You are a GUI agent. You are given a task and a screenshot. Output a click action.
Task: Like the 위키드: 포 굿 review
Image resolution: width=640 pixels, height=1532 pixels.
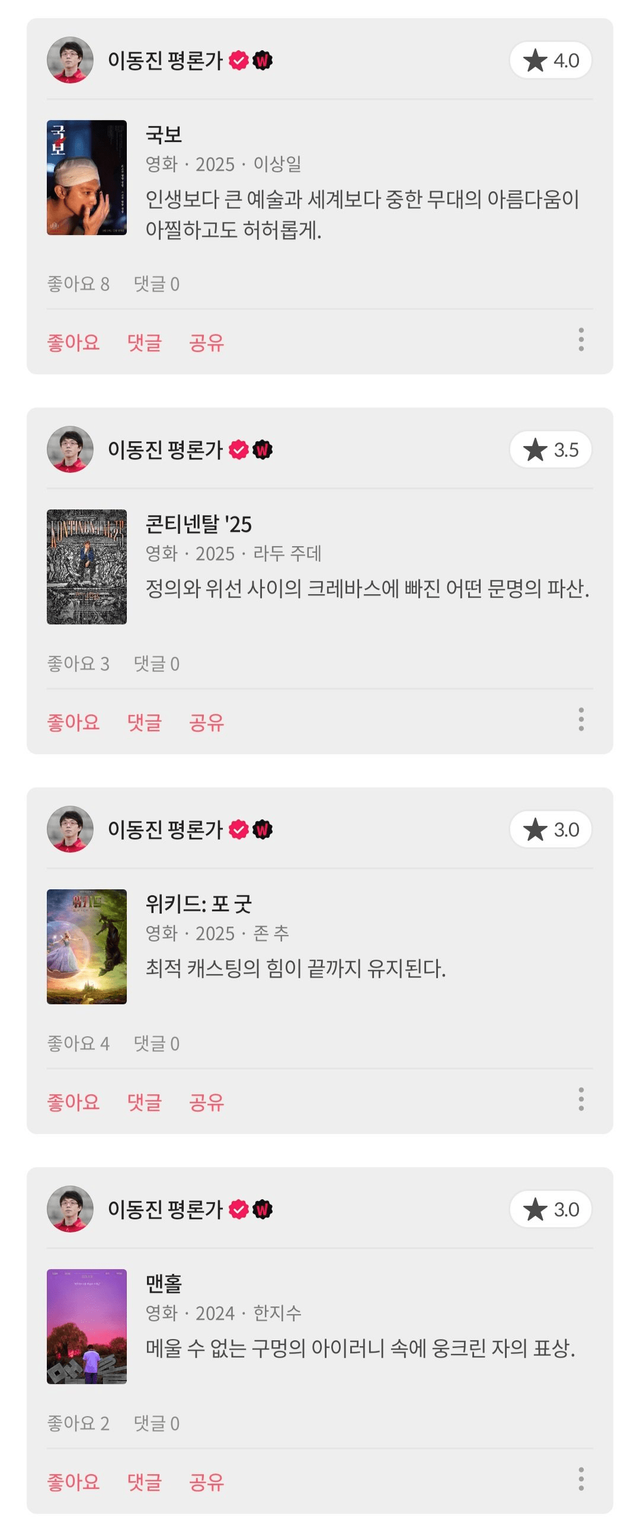(x=73, y=1103)
